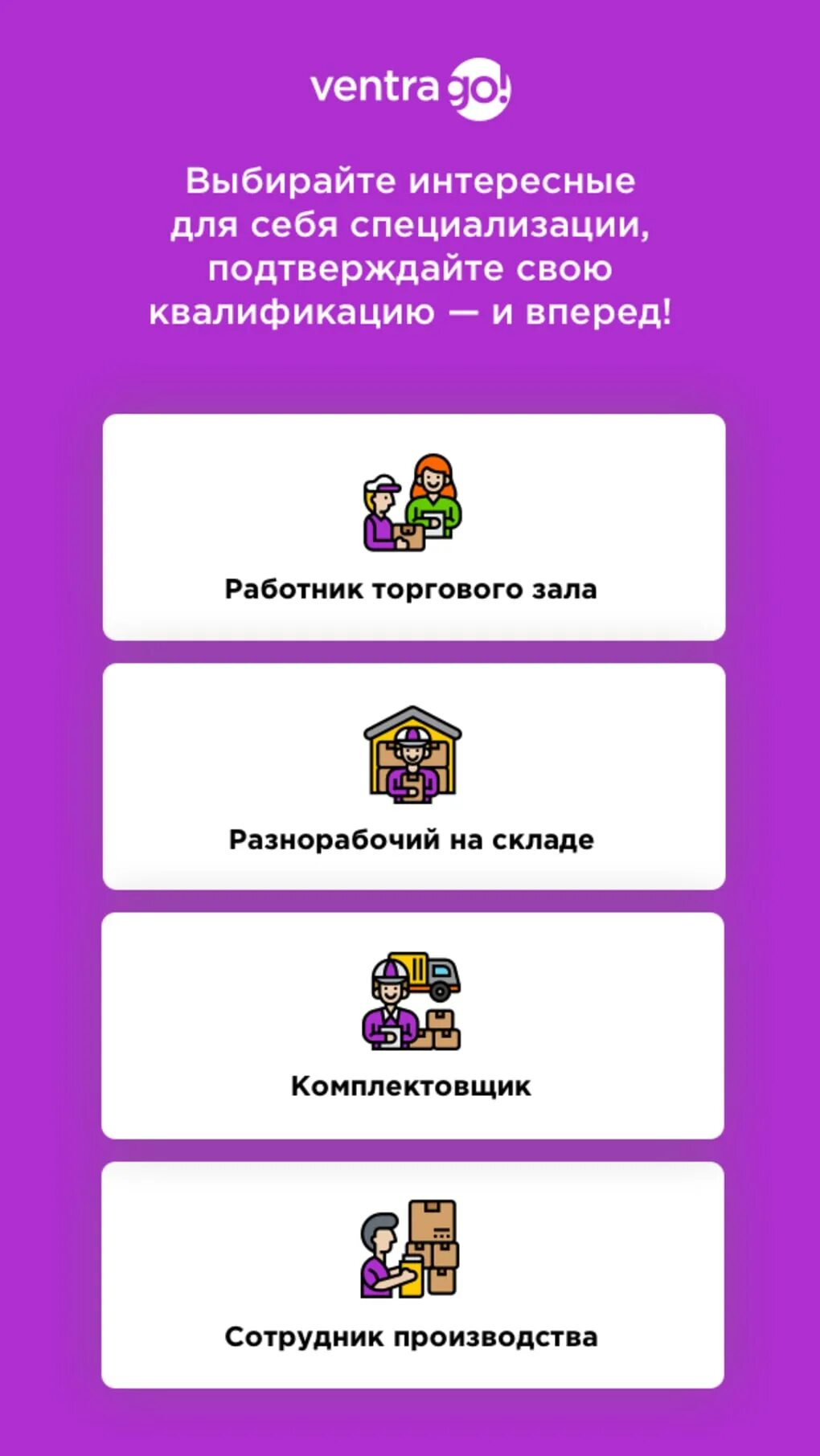Click the warehouse roof in the second card icon
This screenshot has height=1456, width=820.
pos(412,718)
